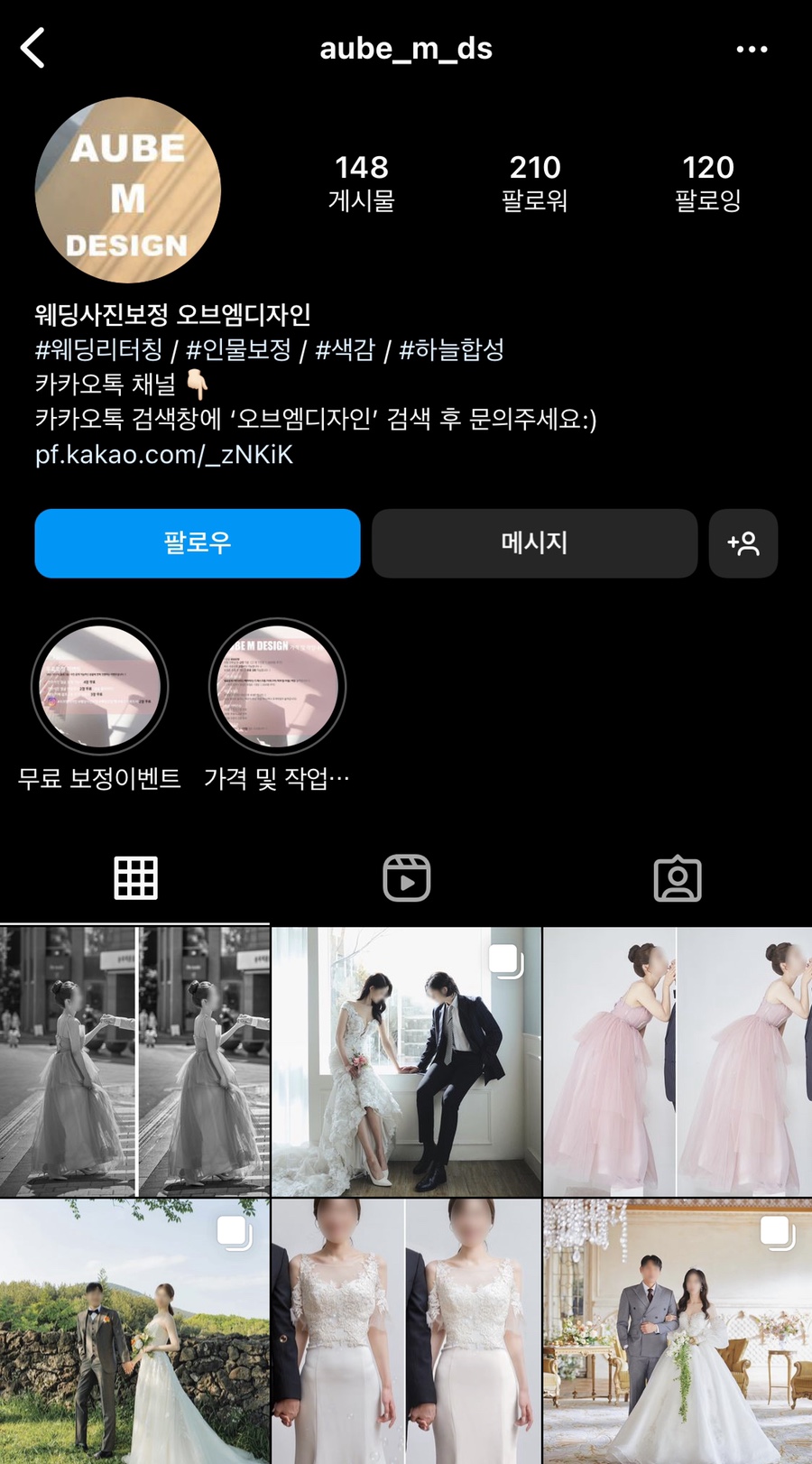Screen dimensions: 812x1464
Task: Open the white lace top comparison post
Action: [406, 1331]
